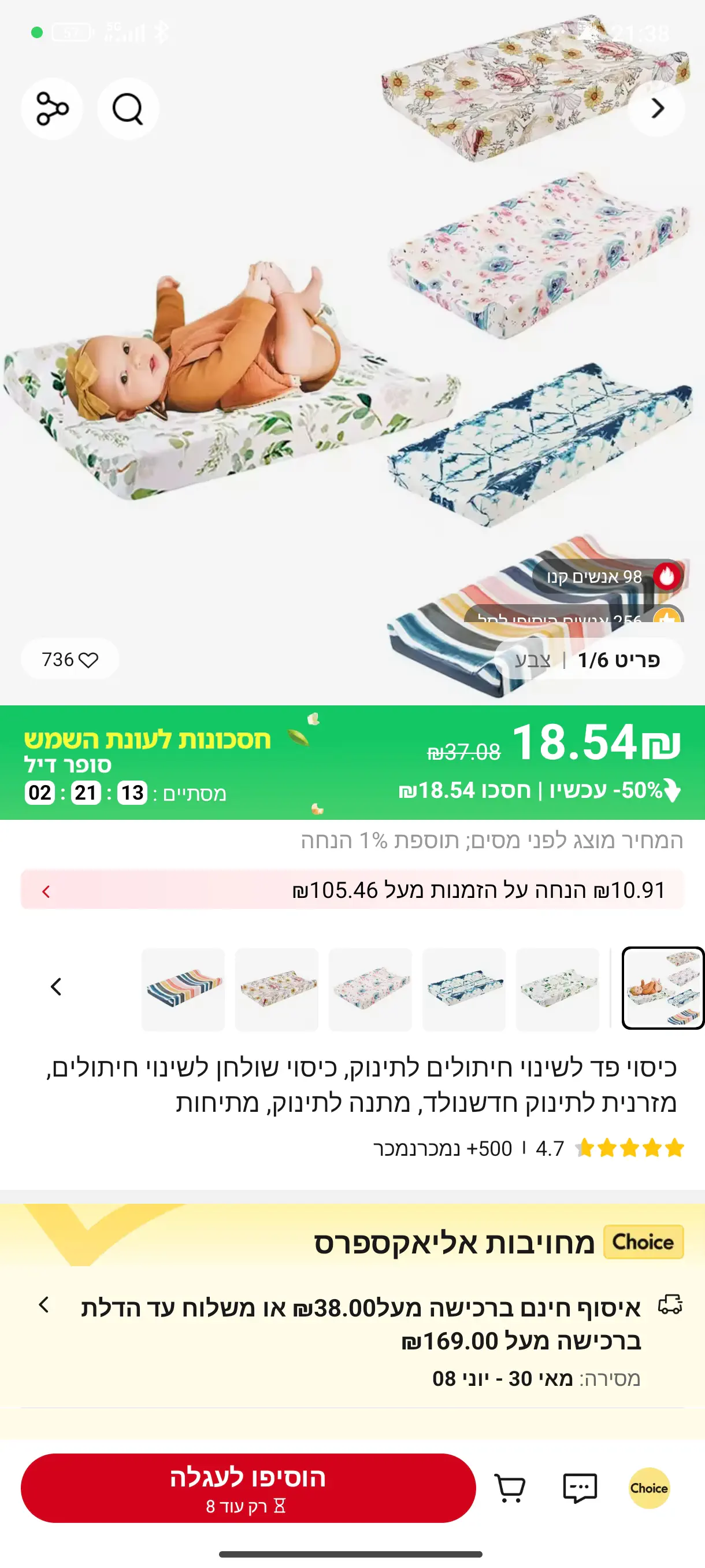
Task: Open the Choice badge at bottom
Action: 649,1488
